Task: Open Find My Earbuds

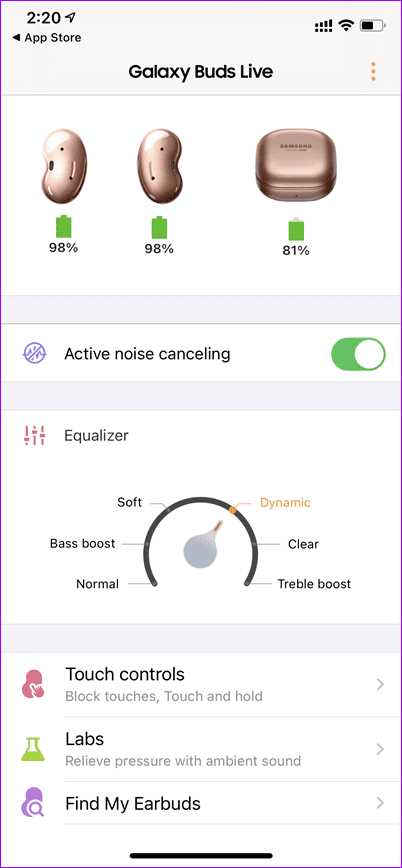Action: tap(201, 803)
